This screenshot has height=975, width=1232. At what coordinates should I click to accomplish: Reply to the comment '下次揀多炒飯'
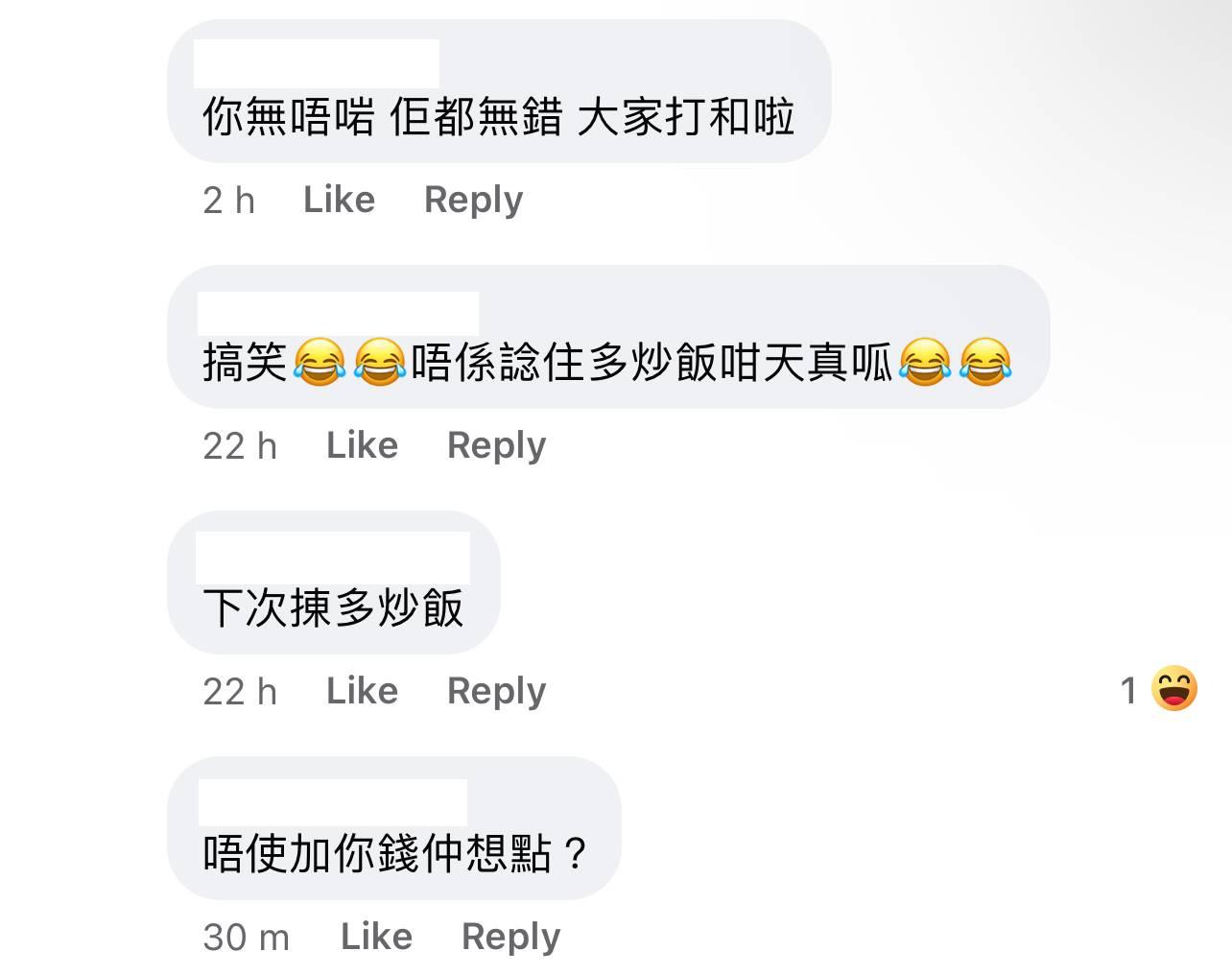coord(496,691)
